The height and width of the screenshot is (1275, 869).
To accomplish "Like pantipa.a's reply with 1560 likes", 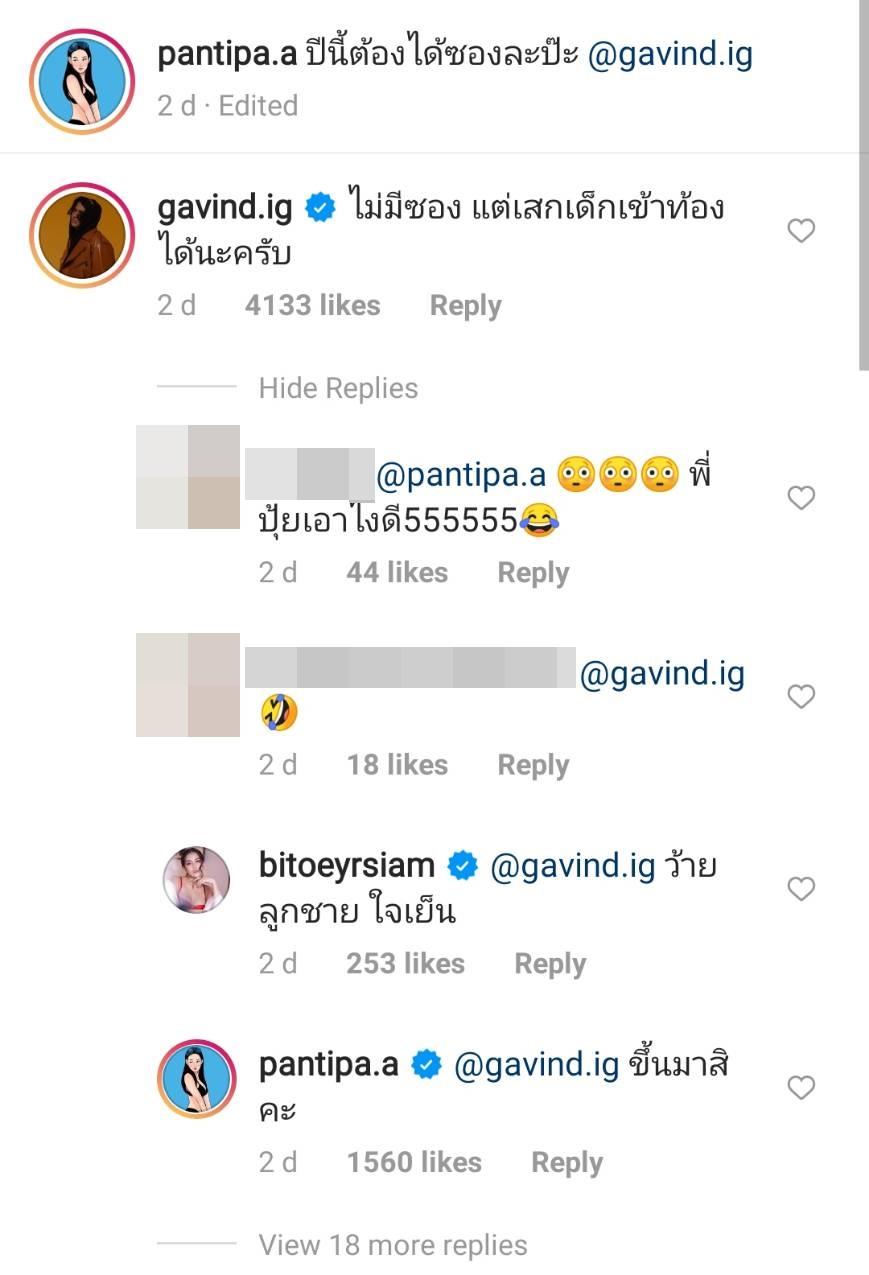I will pos(801,1088).
